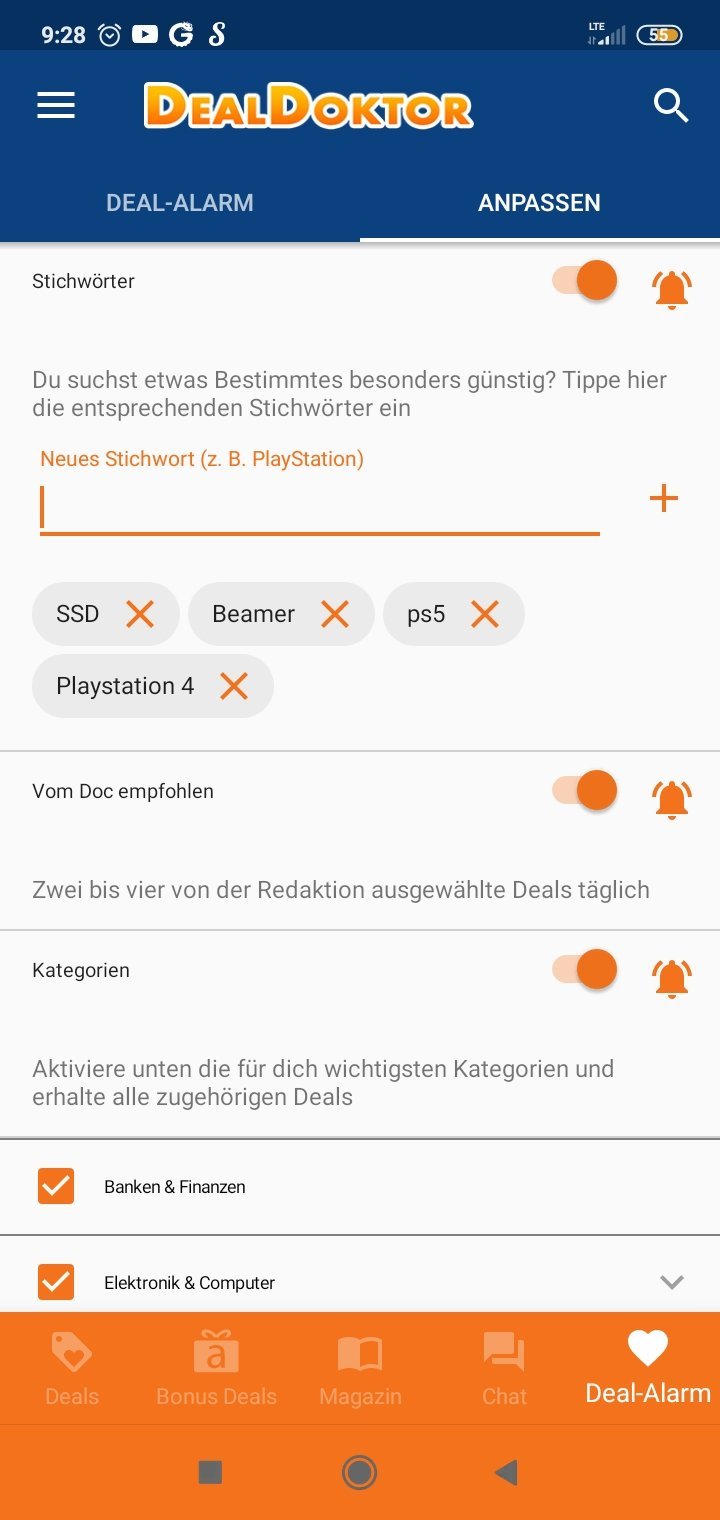The height and width of the screenshot is (1520, 720).
Task: Switch to the Deal-Alarm top tab
Action: (180, 203)
